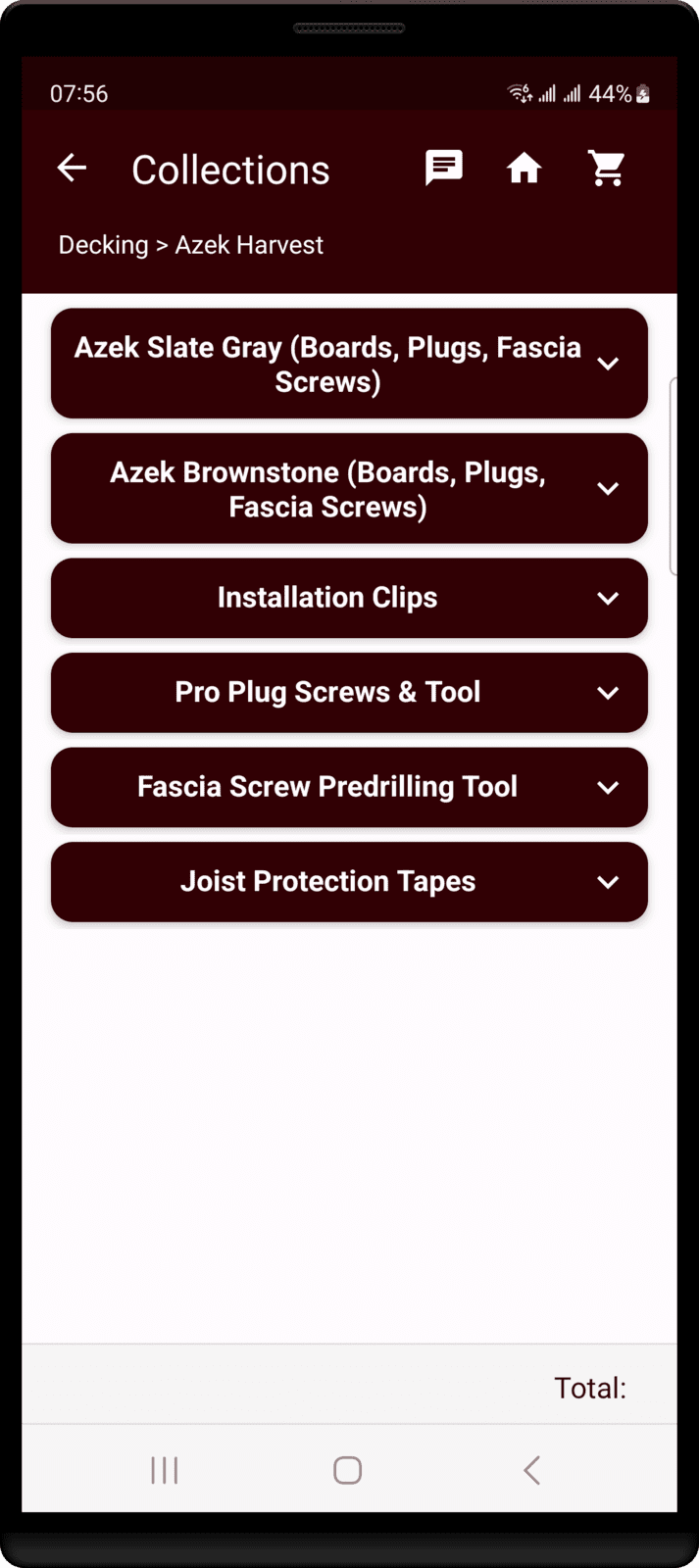Expand the Azek Slate Gray section
This screenshot has width=699, height=1568.
349,364
